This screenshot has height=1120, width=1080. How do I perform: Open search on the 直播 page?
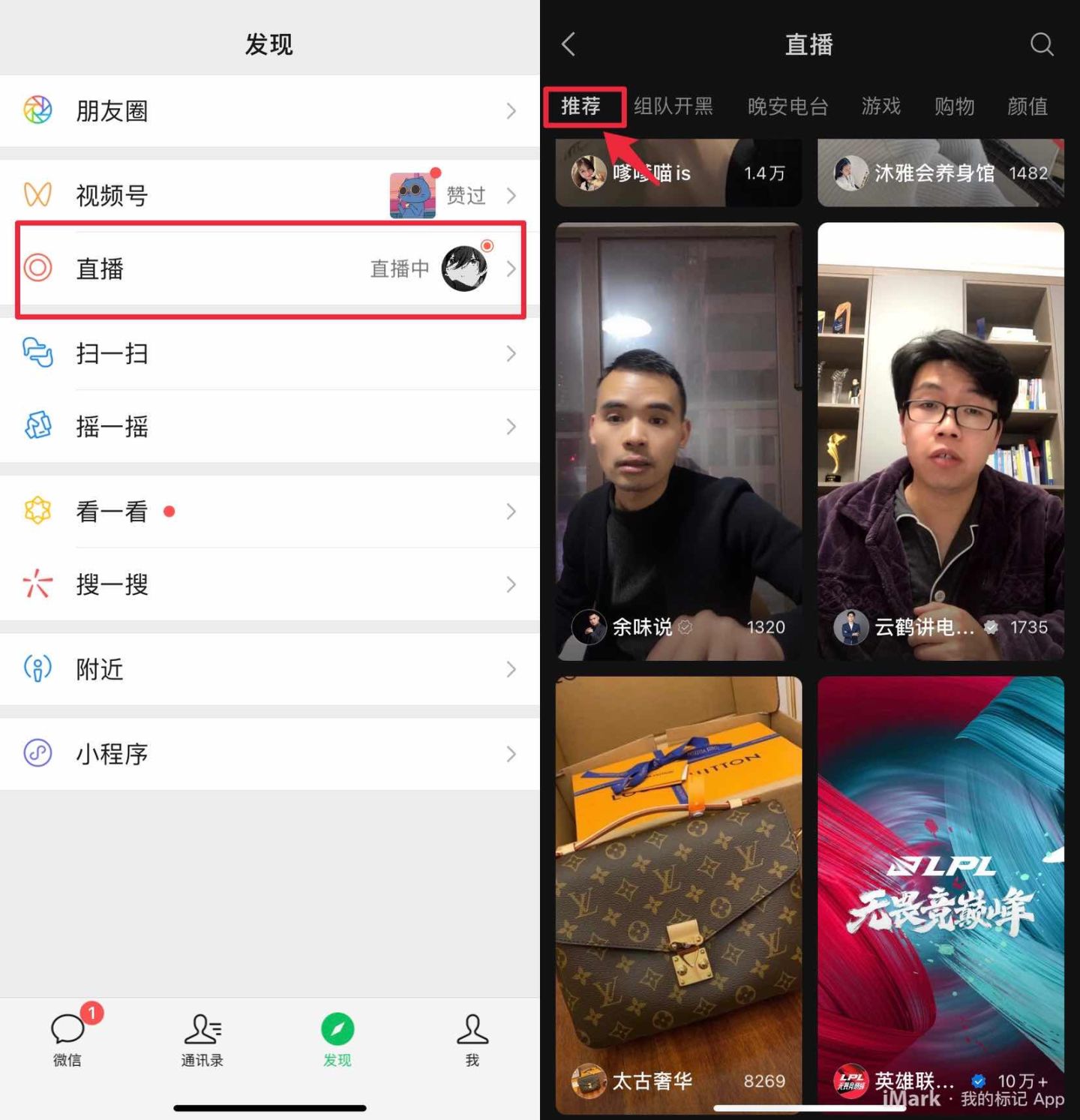[x=1041, y=44]
